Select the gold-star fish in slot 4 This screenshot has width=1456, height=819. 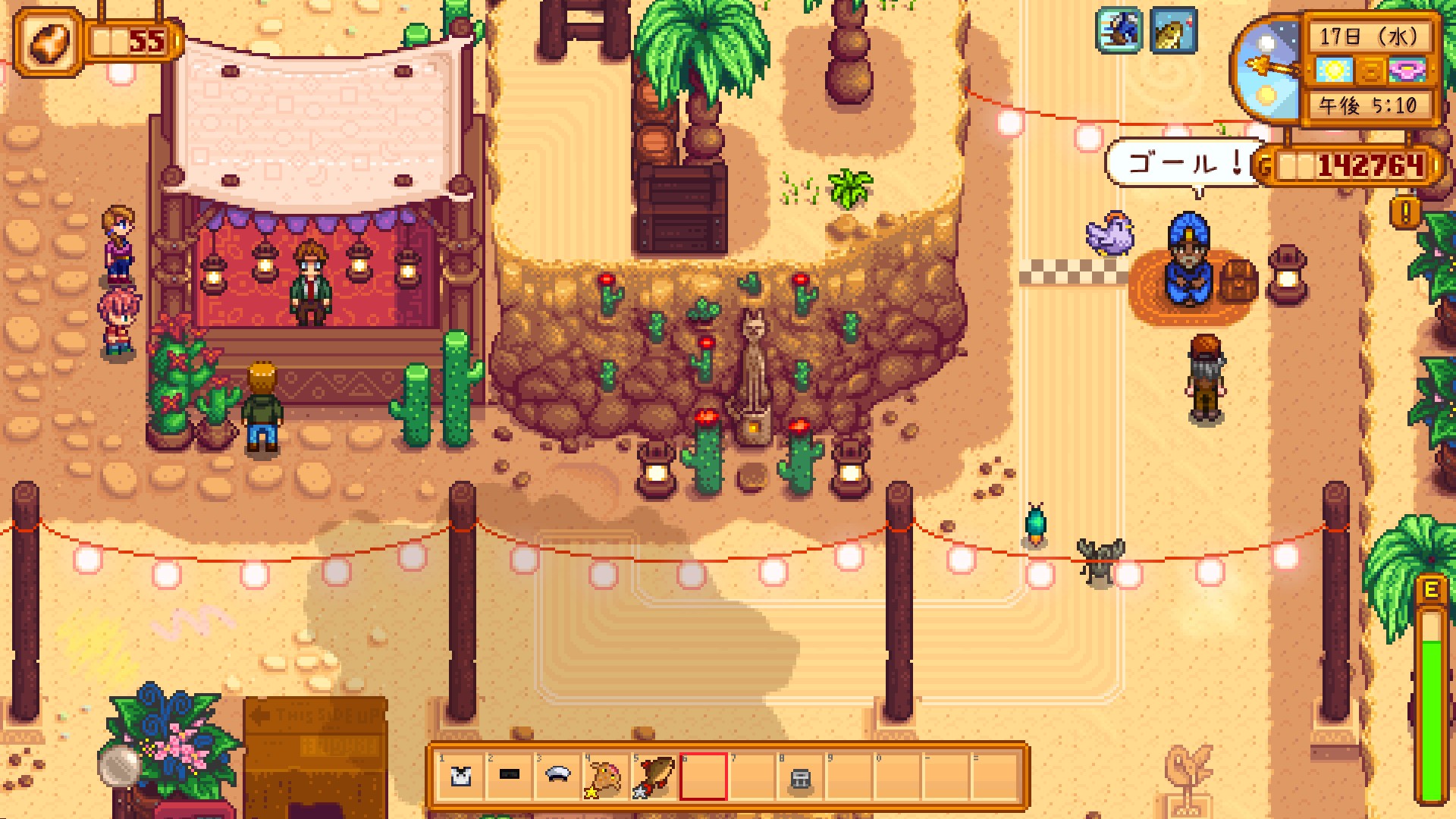coord(606,777)
